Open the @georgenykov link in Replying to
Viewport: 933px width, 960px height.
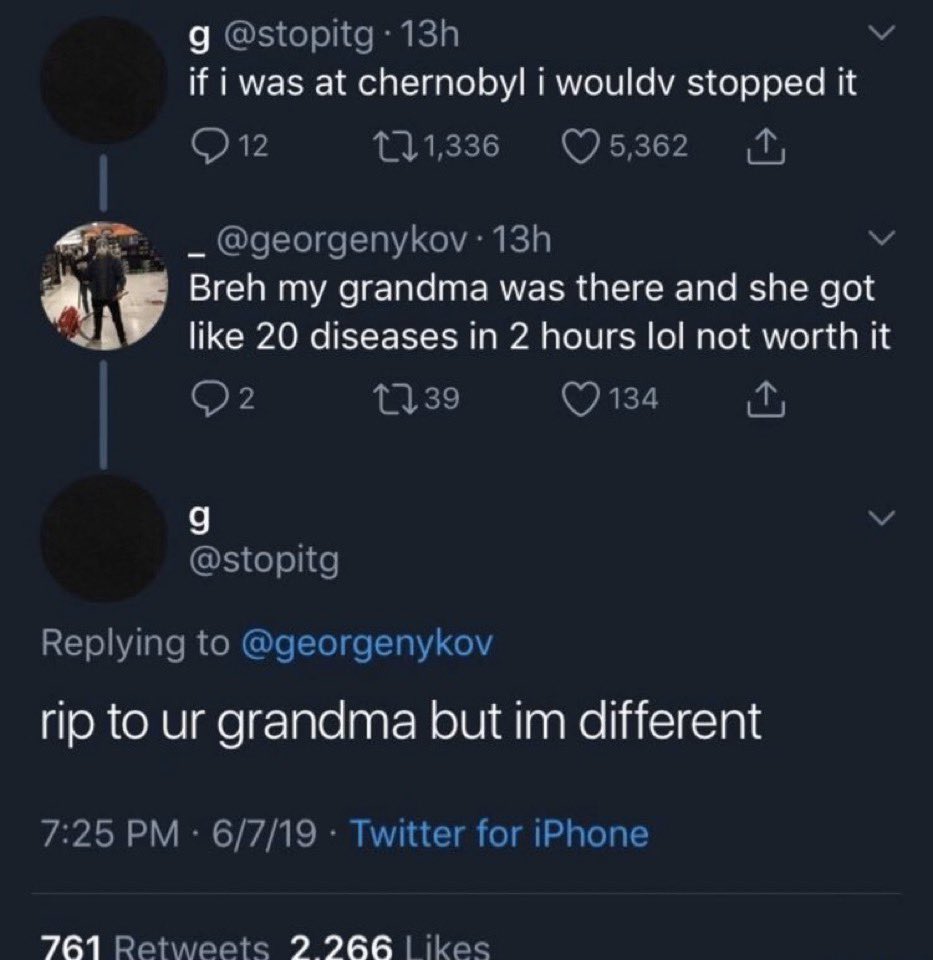[x=364, y=645]
